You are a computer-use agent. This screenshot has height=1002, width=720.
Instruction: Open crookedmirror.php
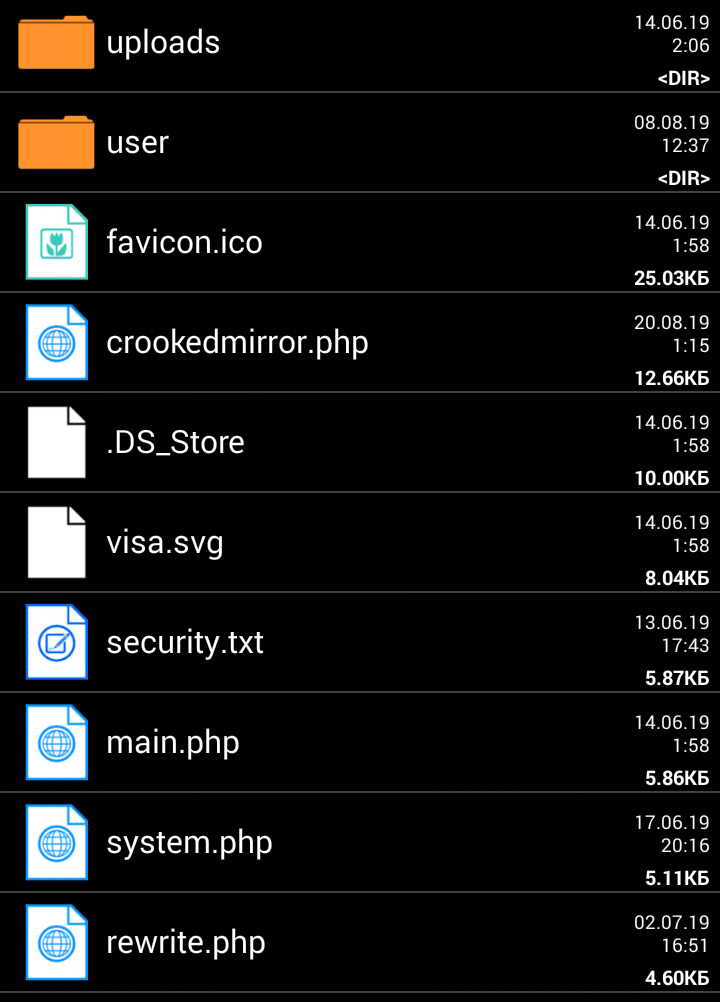(x=237, y=342)
